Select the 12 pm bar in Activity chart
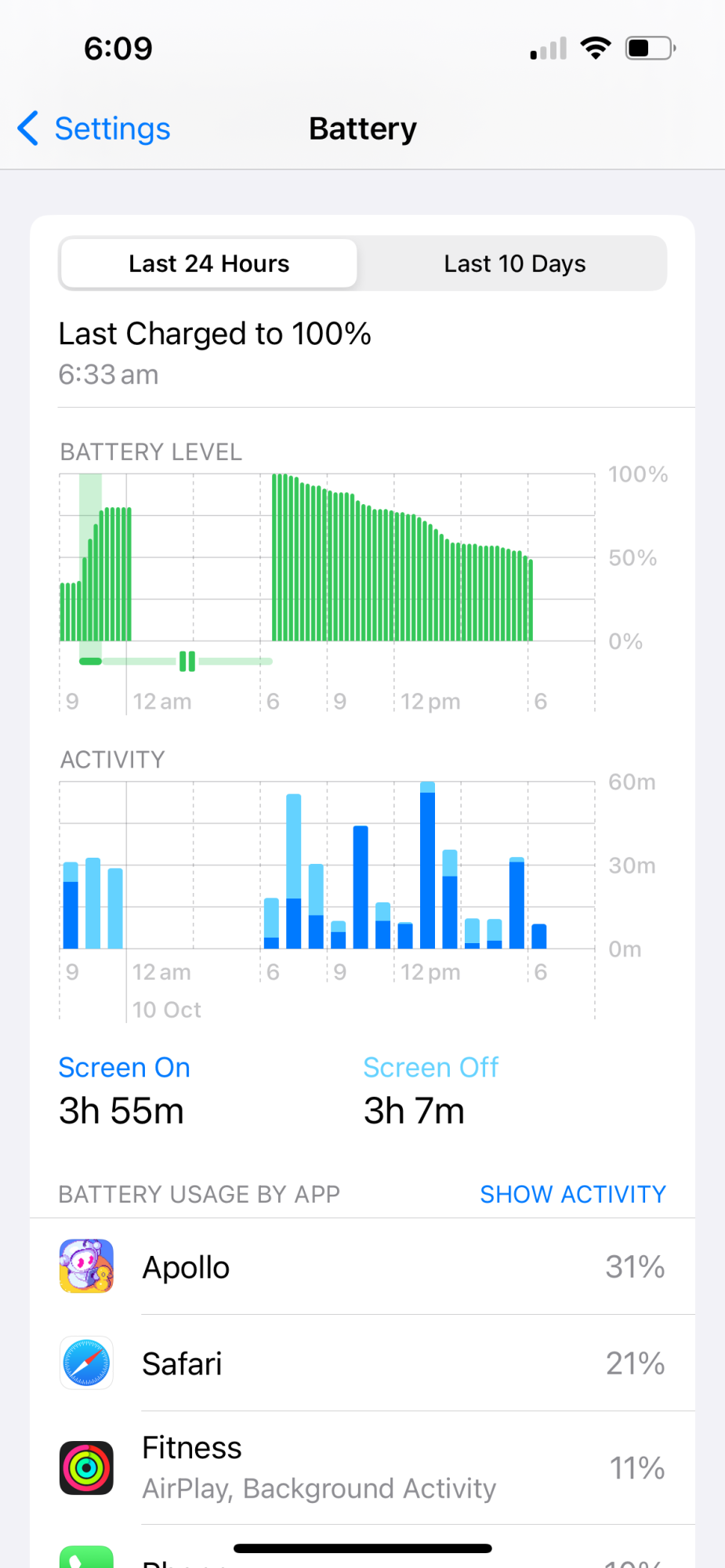725x1568 pixels. pyautogui.click(x=404, y=935)
